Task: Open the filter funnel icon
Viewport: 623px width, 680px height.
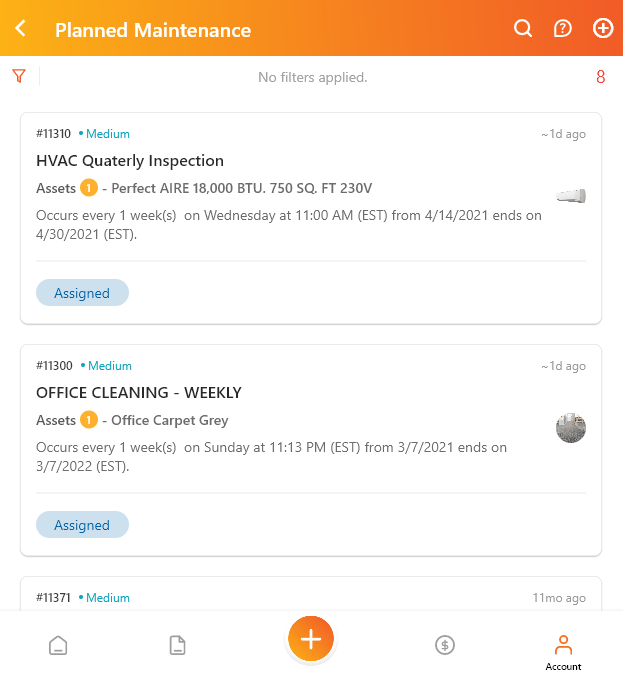Action: 19,77
